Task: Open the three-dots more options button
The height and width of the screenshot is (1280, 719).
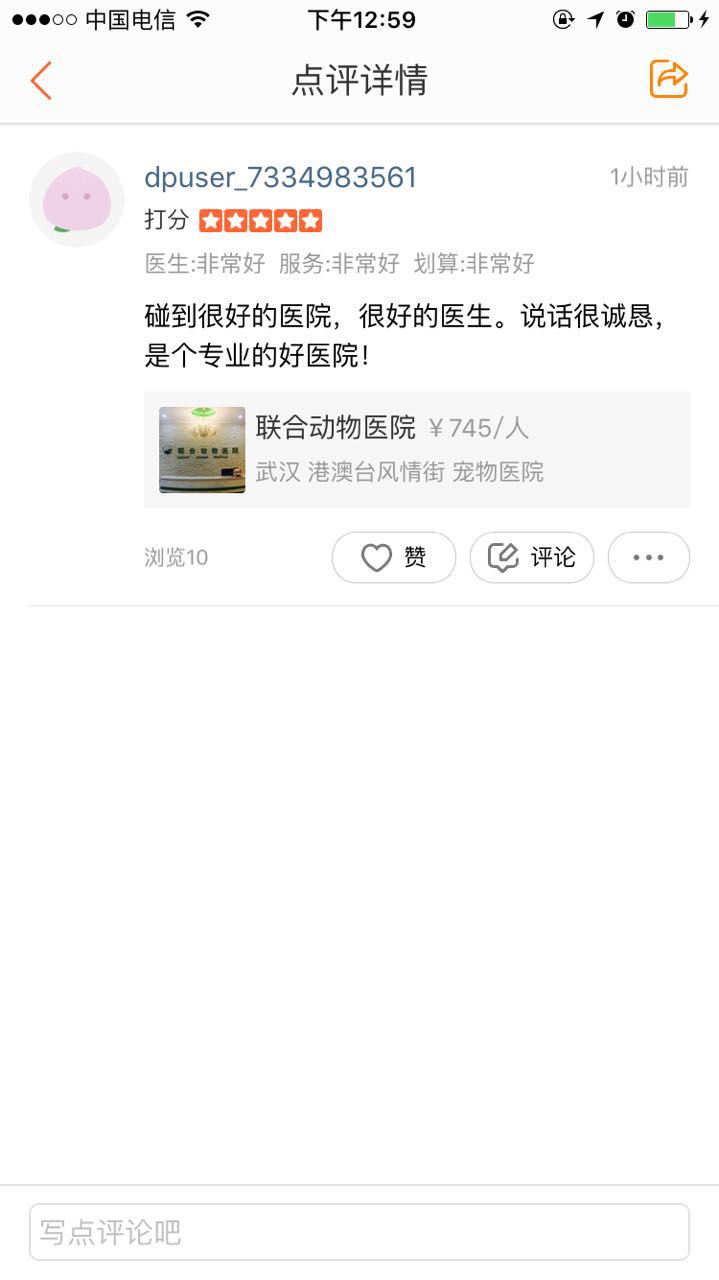Action: click(648, 557)
